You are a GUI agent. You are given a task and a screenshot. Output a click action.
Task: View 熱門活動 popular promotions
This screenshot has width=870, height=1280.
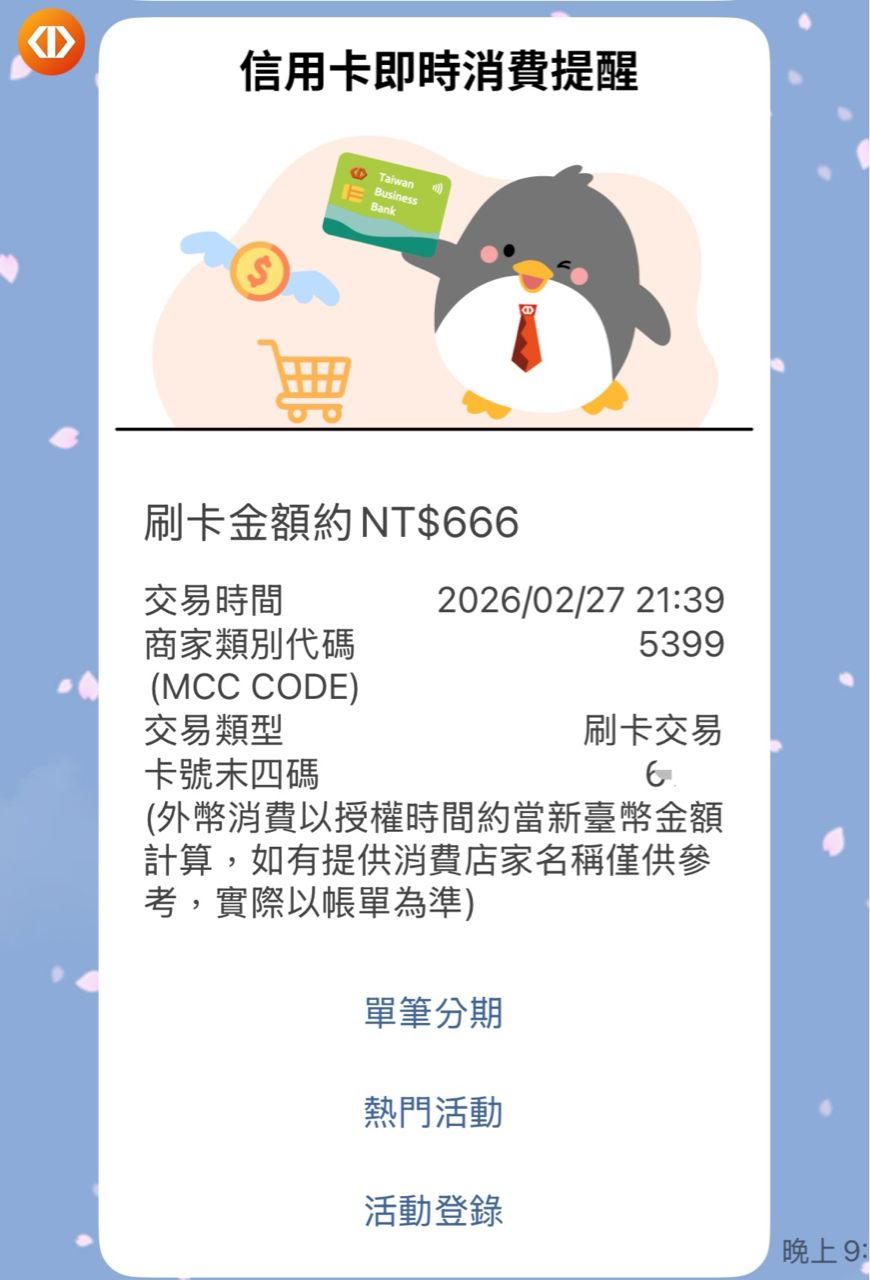[433, 1112]
